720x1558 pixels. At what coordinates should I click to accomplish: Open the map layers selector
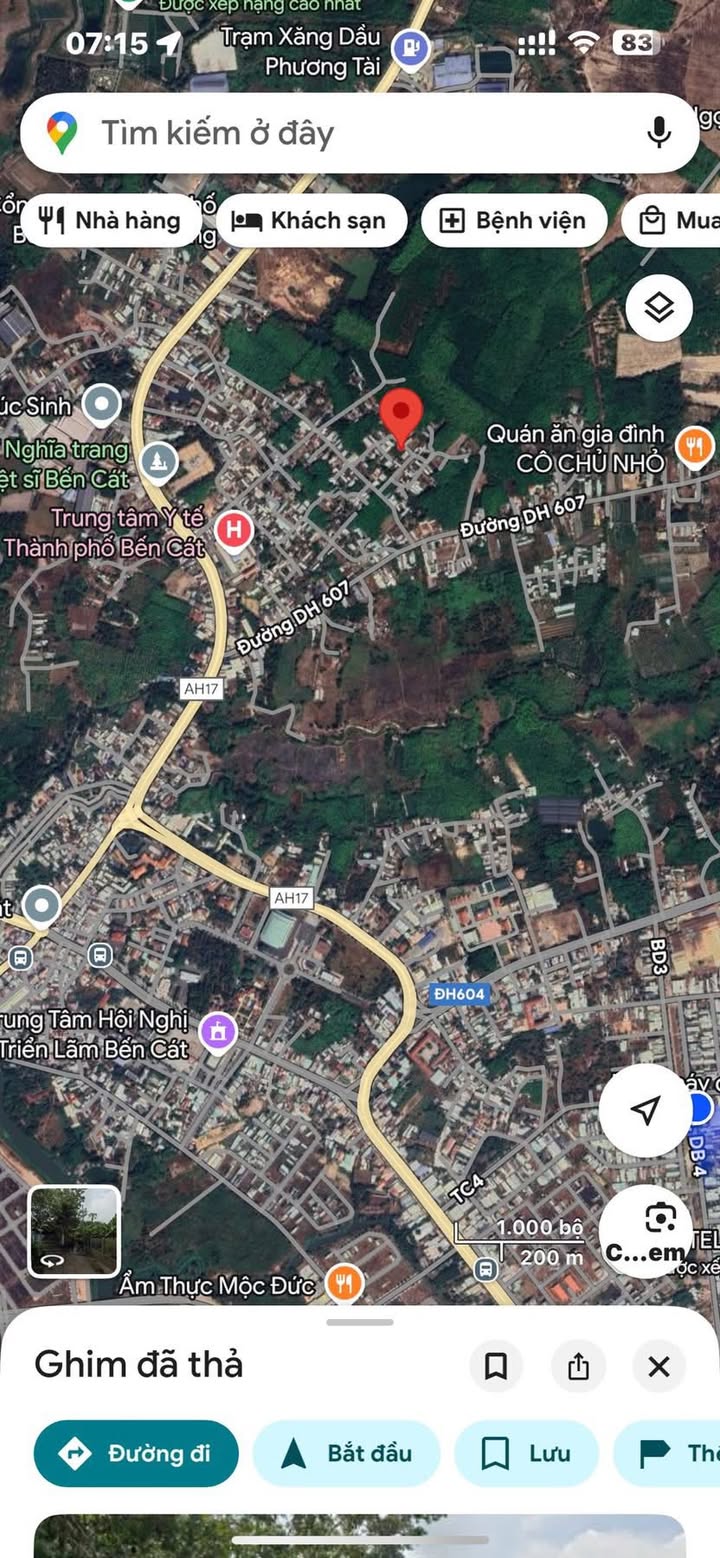pyautogui.click(x=659, y=308)
